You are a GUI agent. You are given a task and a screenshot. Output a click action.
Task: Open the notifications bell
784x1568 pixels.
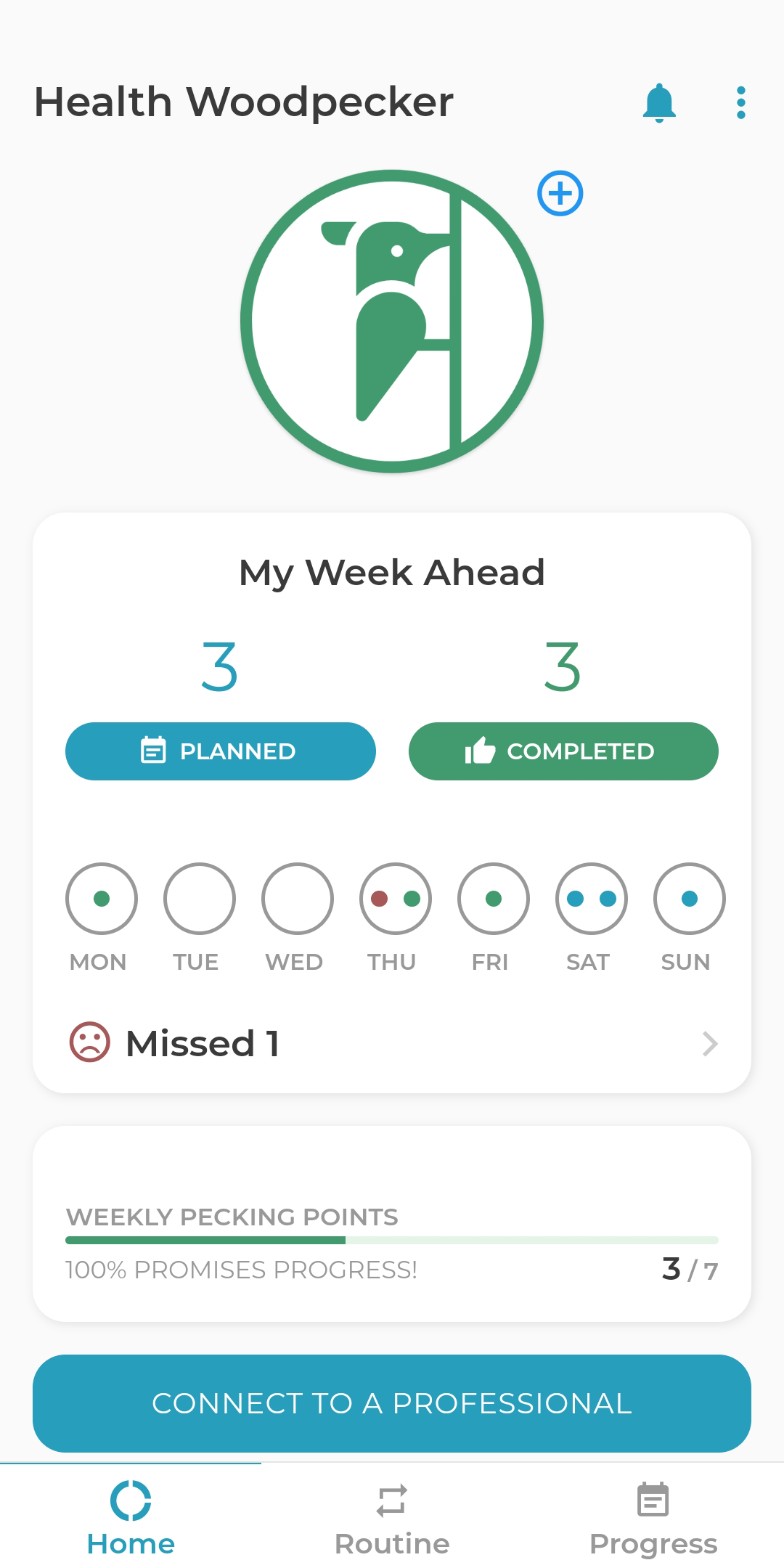(x=659, y=102)
